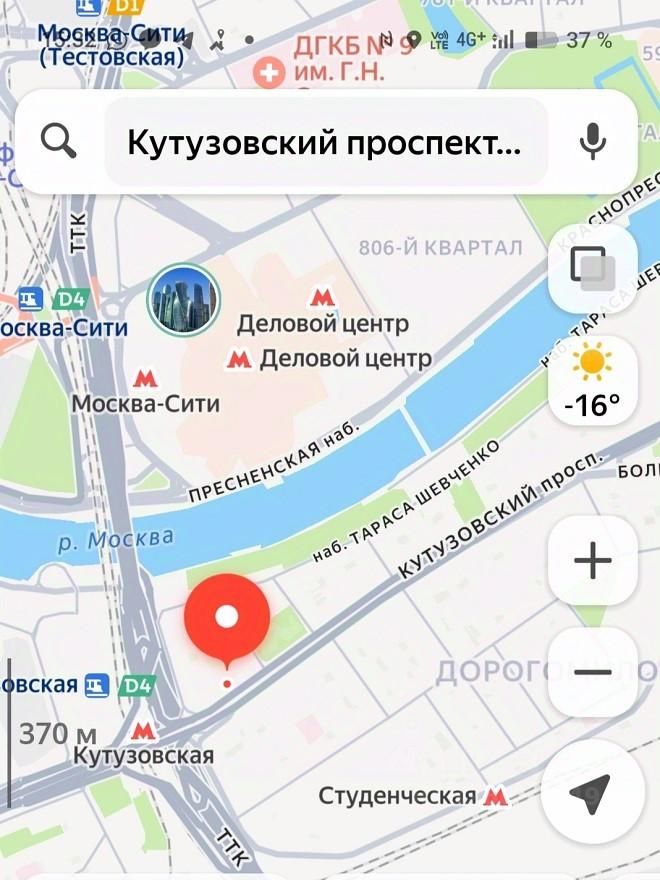Image resolution: width=660 pixels, height=880 pixels.
Task: Start voice search with the microphone
Action: (593, 142)
